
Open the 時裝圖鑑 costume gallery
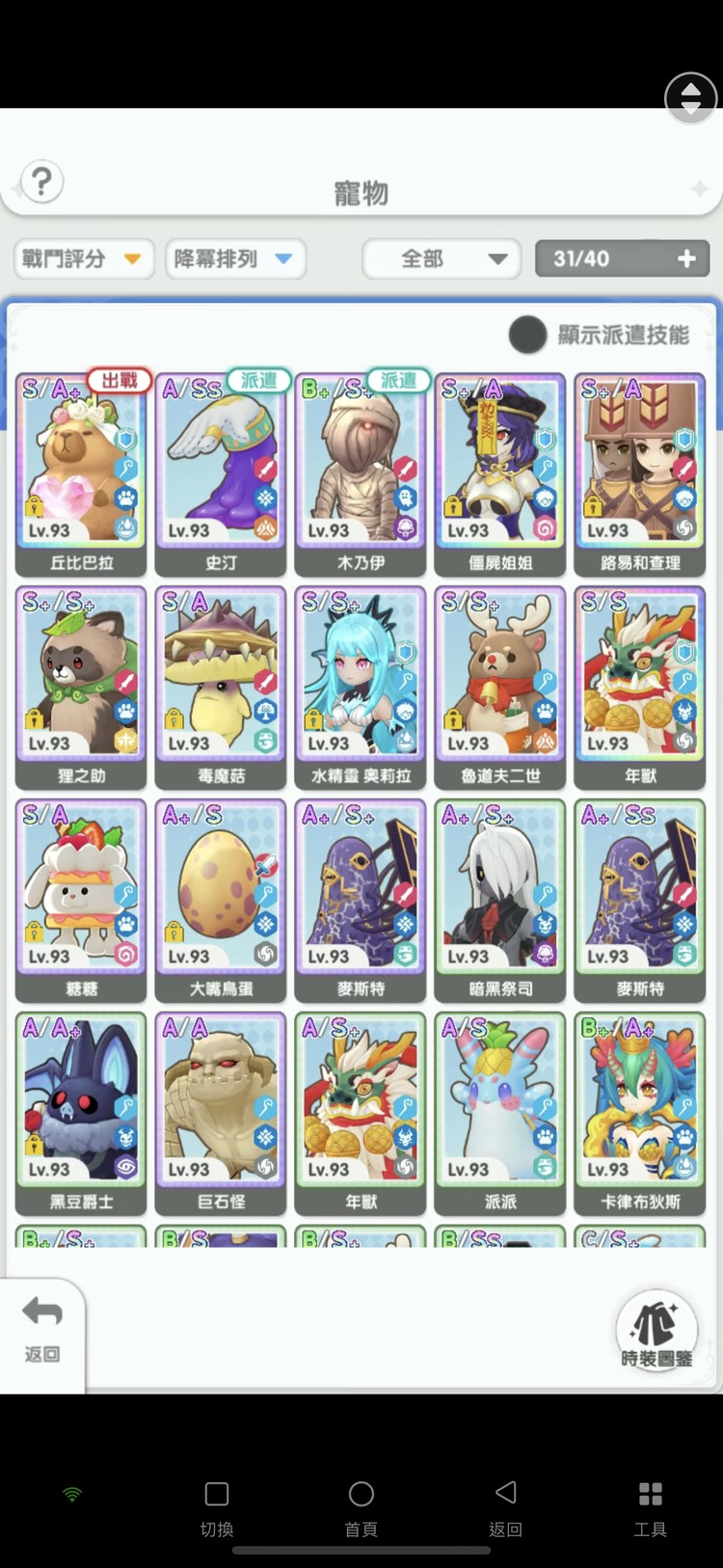click(x=656, y=1331)
